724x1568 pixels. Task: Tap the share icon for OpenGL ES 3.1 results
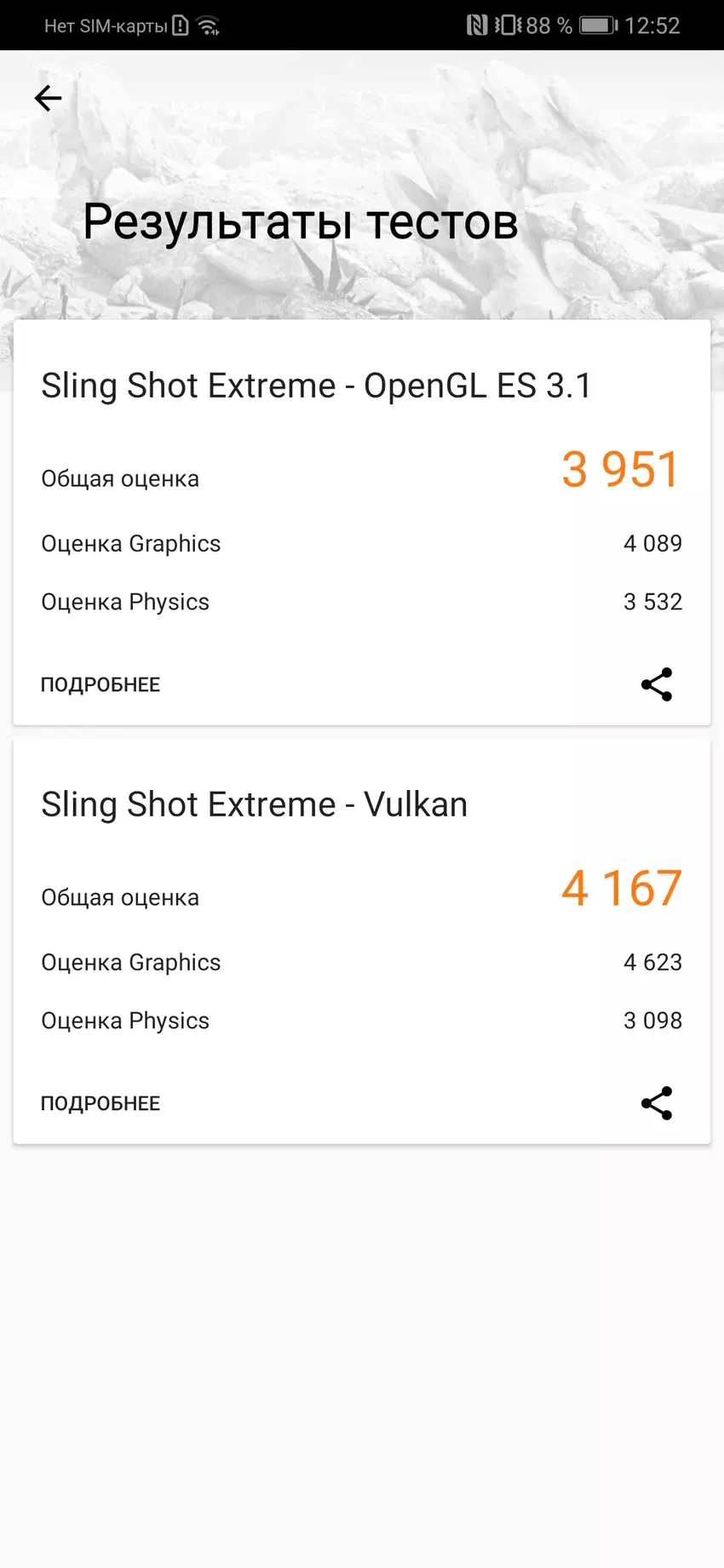(657, 684)
